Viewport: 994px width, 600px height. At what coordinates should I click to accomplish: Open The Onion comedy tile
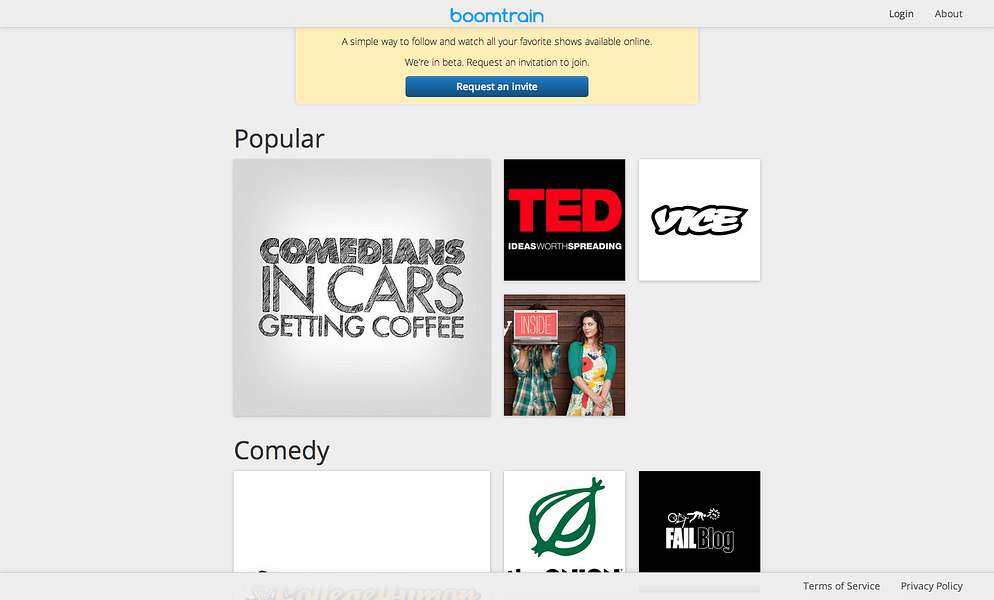tap(564, 520)
